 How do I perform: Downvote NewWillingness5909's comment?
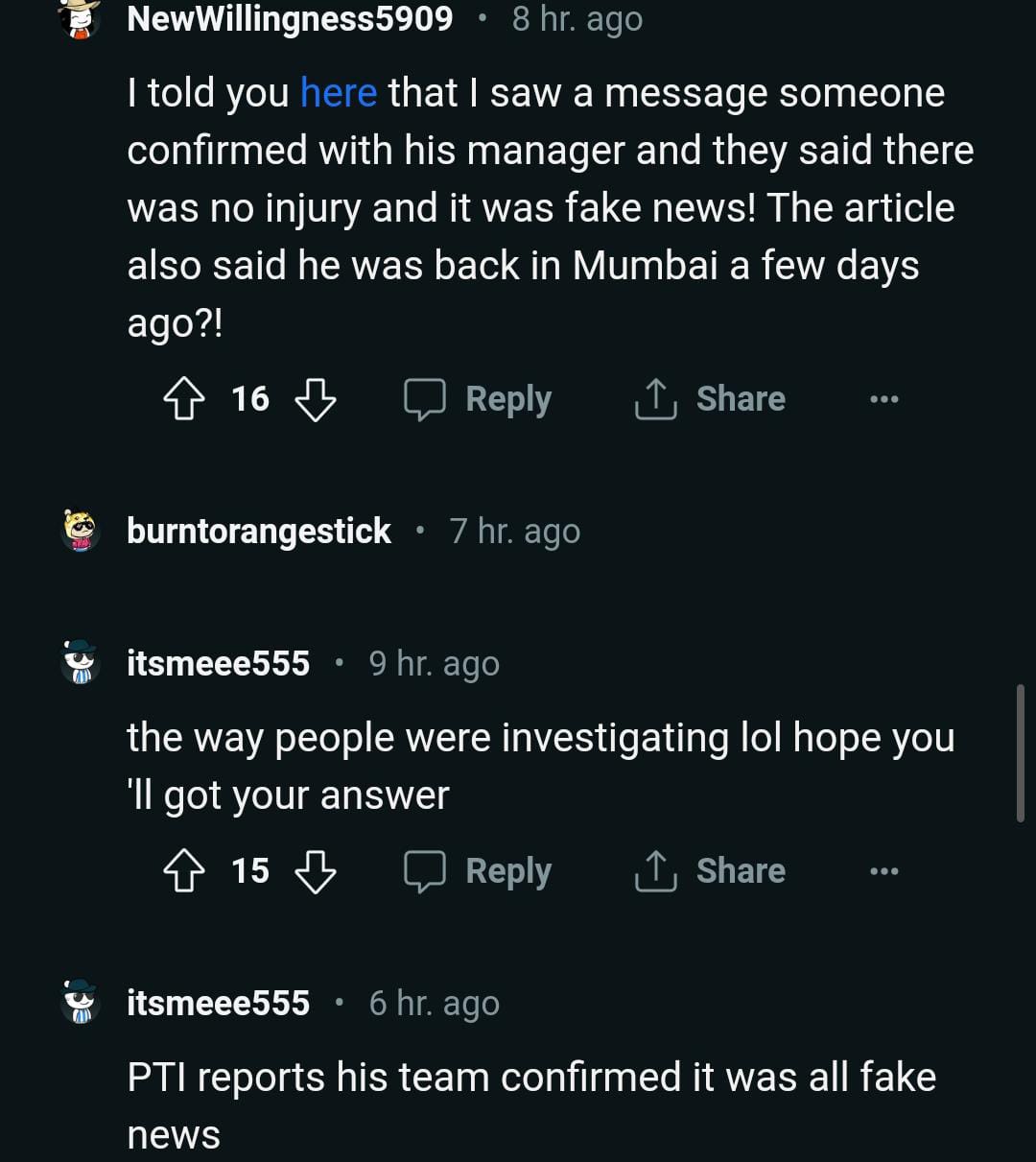pyautogui.click(x=315, y=399)
